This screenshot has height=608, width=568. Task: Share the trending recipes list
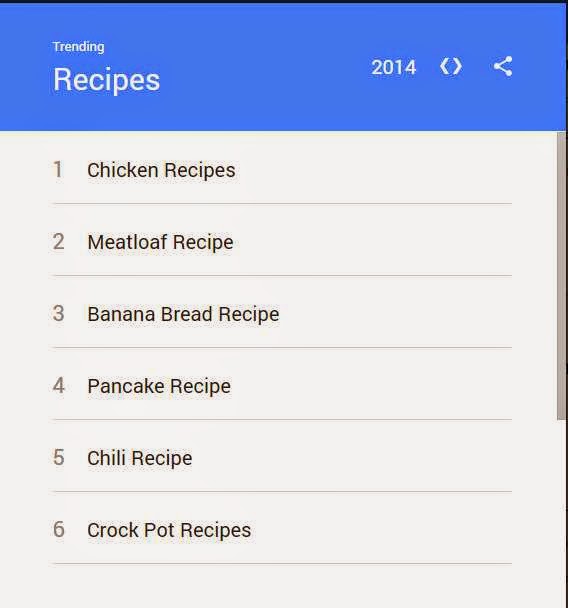point(503,66)
